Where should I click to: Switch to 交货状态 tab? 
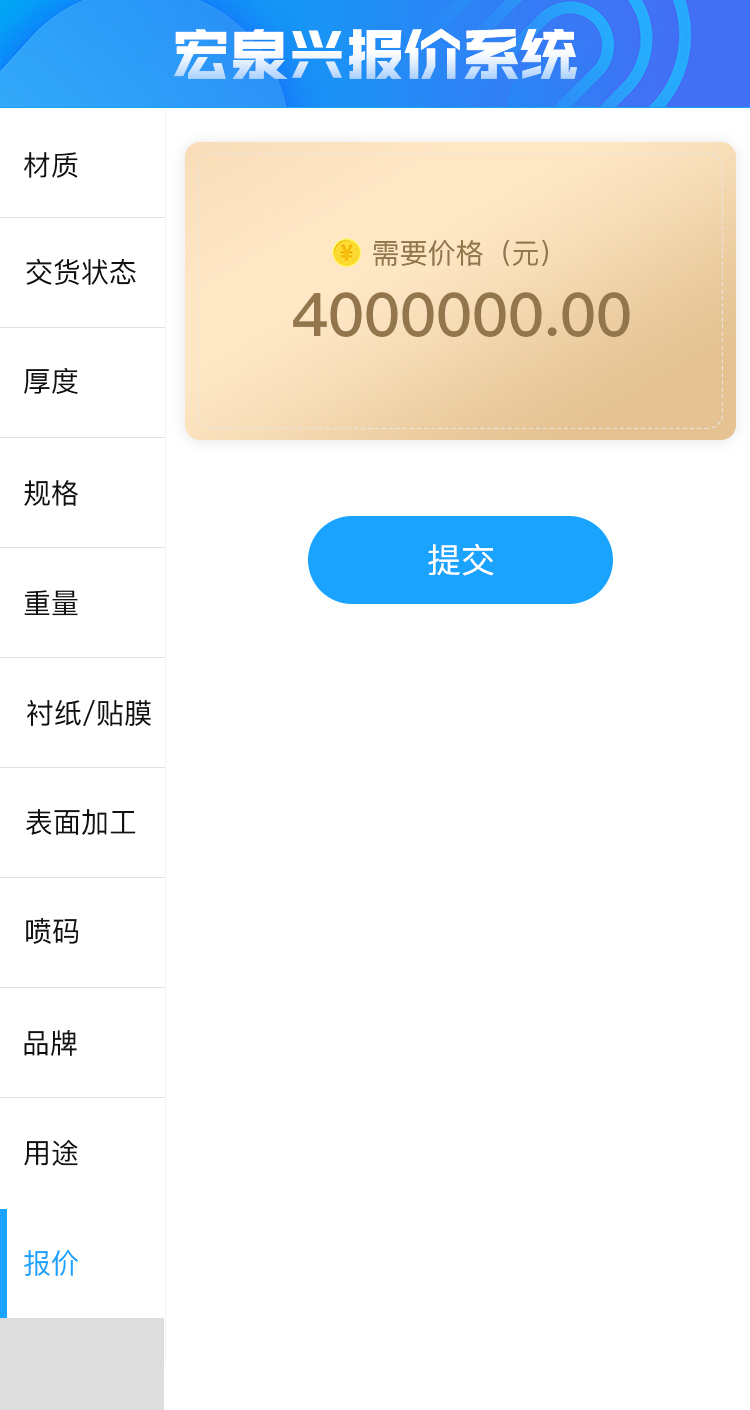click(x=80, y=272)
